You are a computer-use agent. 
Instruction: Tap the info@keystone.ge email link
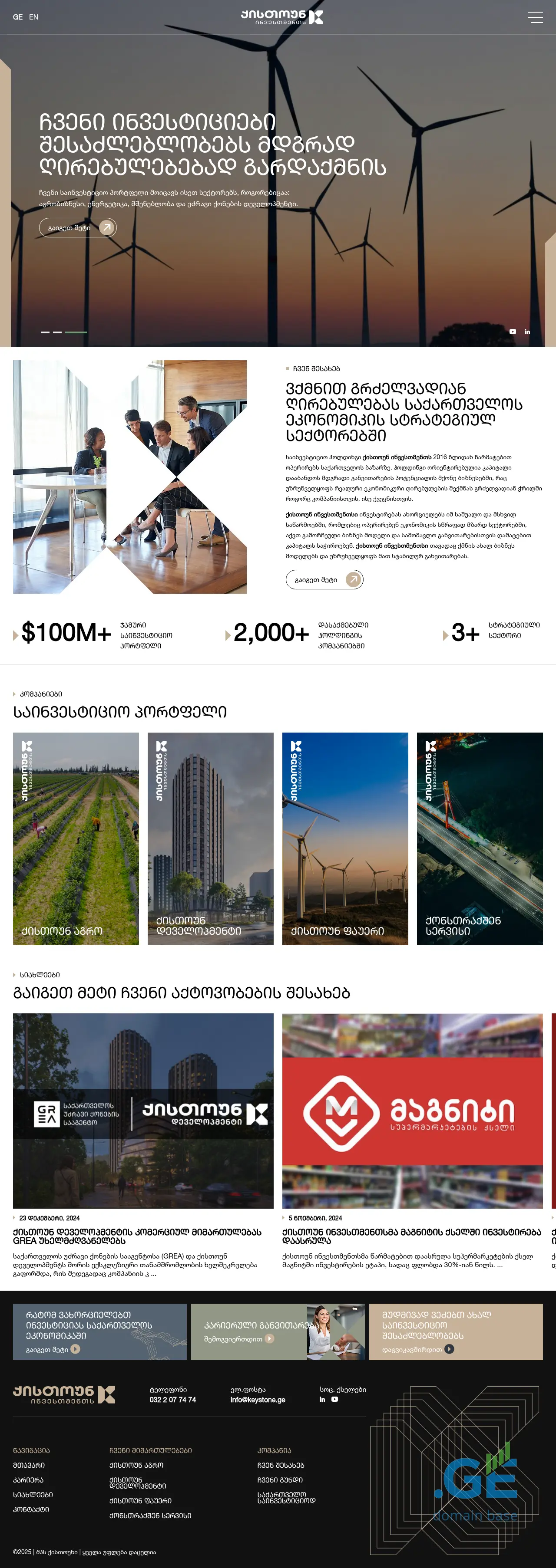point(258,1399)
